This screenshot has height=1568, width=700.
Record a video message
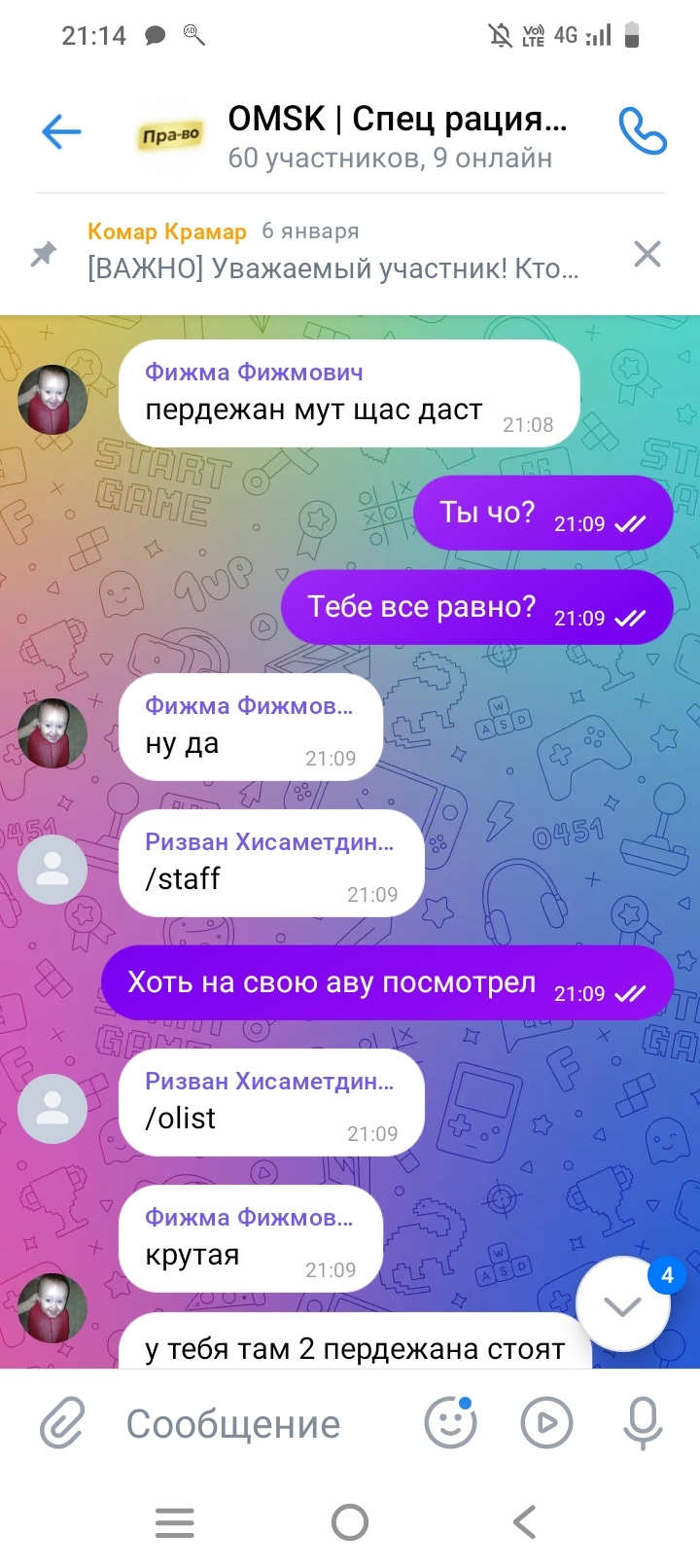point(546,1424)
